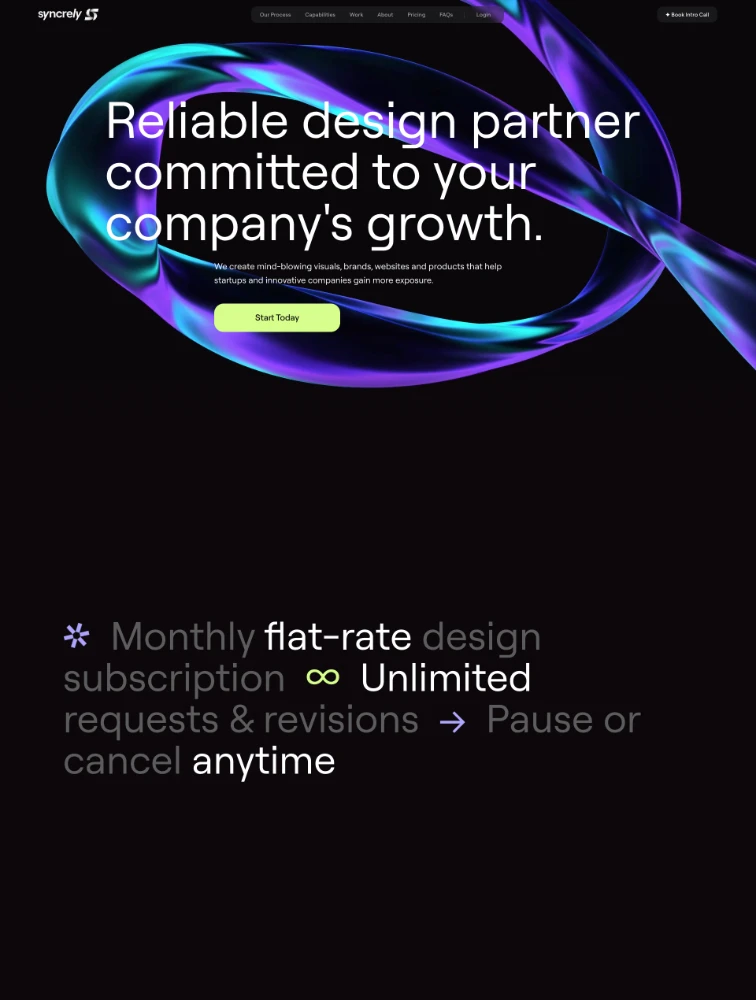Tap the Start Today button
Viewport: 756px width, 1000px height.
(277, 318)
